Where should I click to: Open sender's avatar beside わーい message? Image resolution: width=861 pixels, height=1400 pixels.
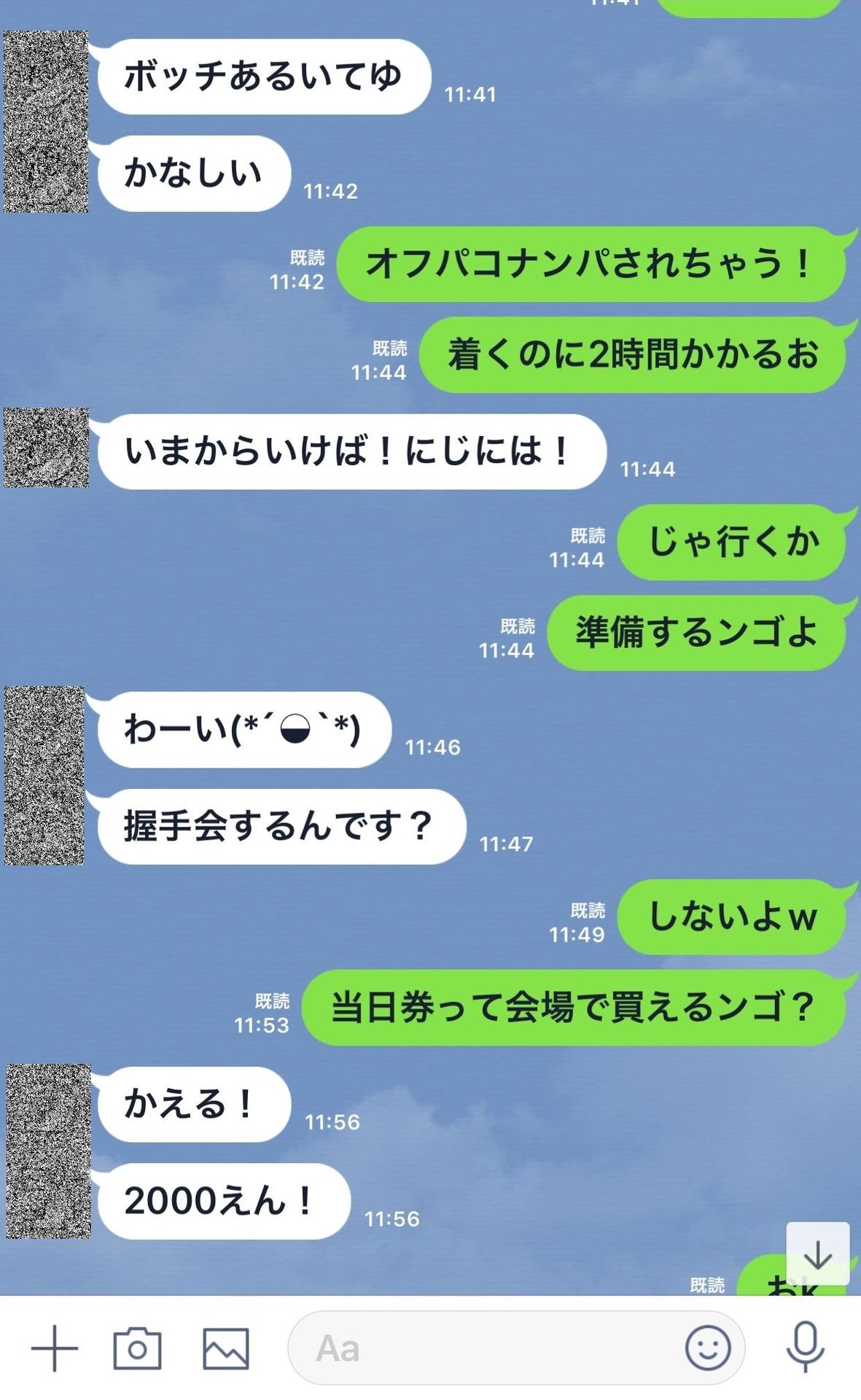pos(44,776)
